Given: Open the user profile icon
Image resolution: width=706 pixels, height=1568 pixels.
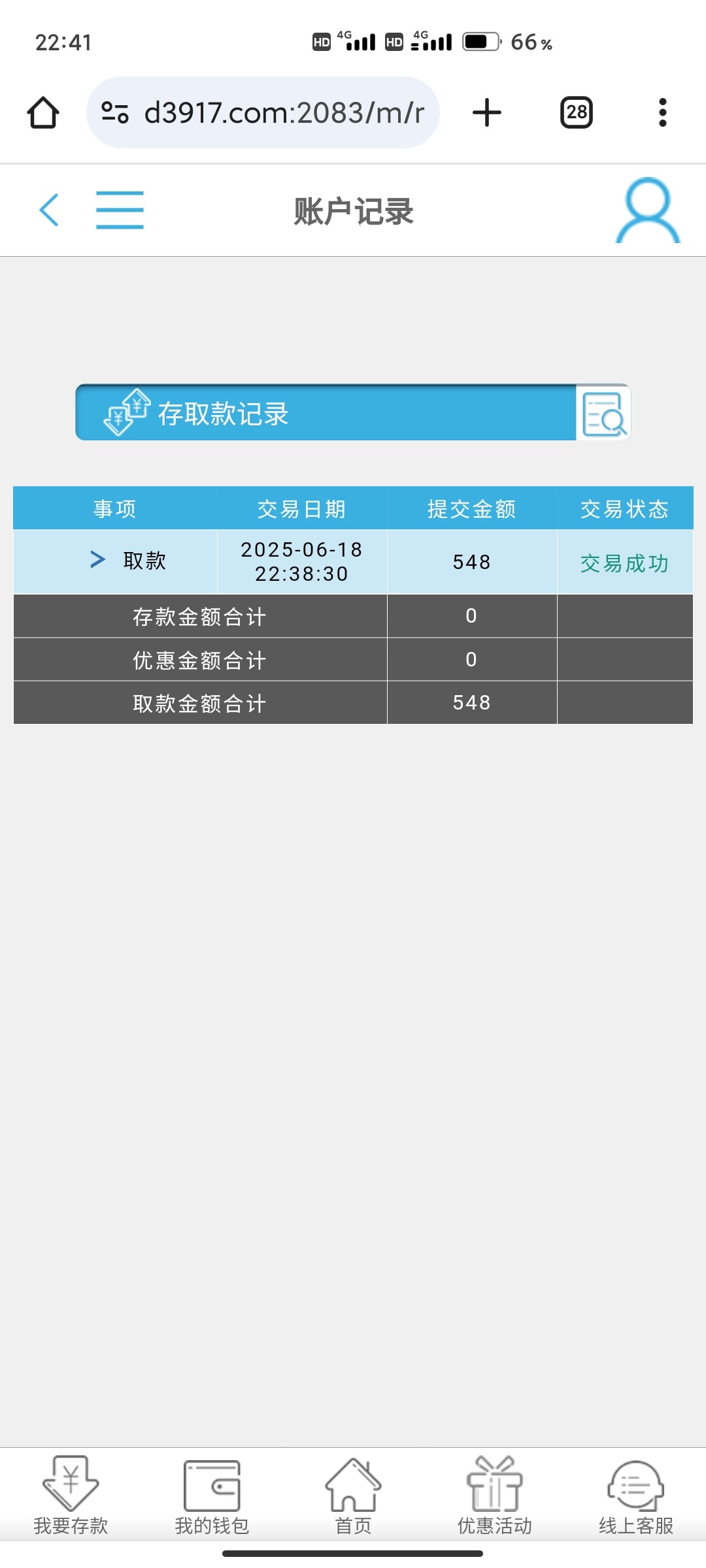Looking at the screenshot, I should pyautogui.click(x=648, y=210).
